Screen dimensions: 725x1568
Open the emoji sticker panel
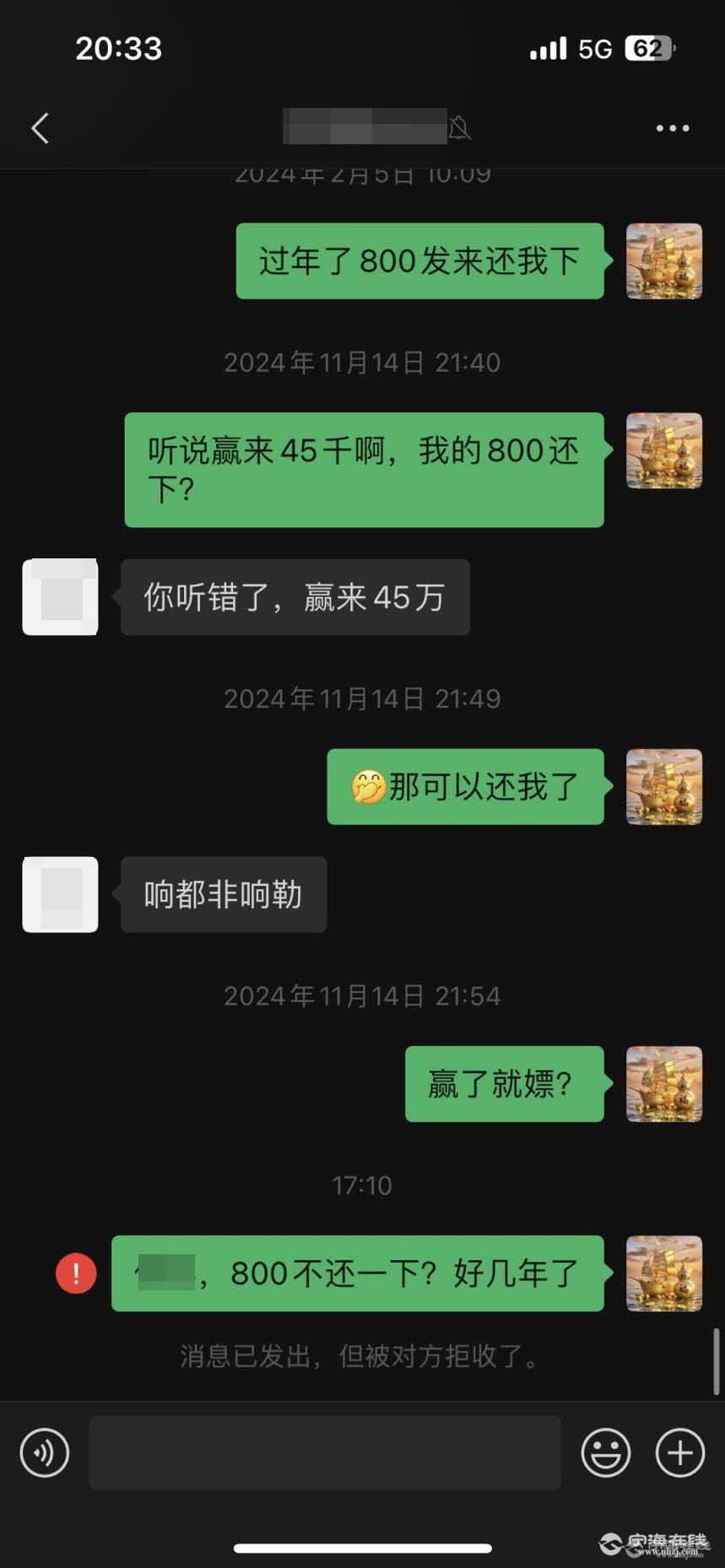[605, 1452]
